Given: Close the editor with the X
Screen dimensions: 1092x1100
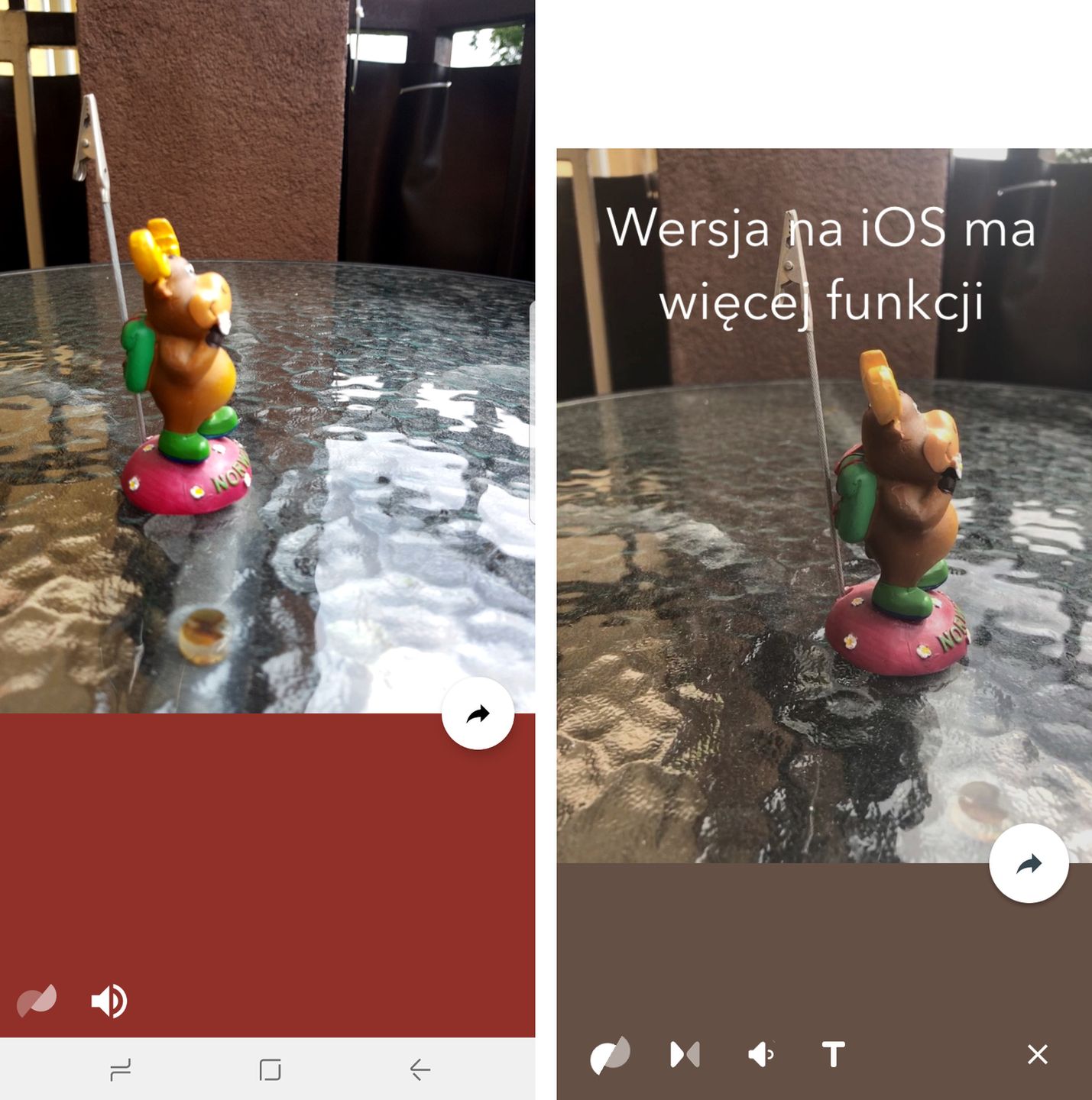Looking at the screenshot, I should (1037, 1055).
